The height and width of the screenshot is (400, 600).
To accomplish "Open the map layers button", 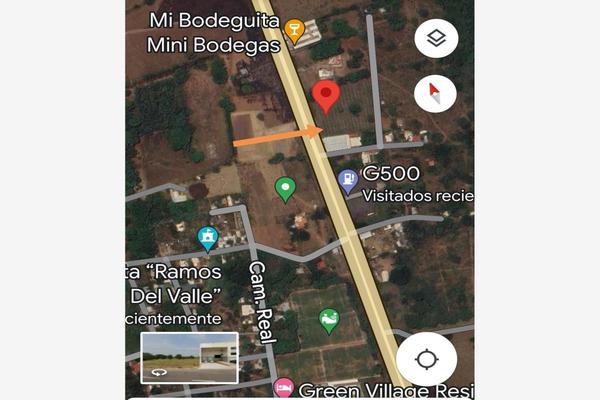I will click(x=436, y=39).
